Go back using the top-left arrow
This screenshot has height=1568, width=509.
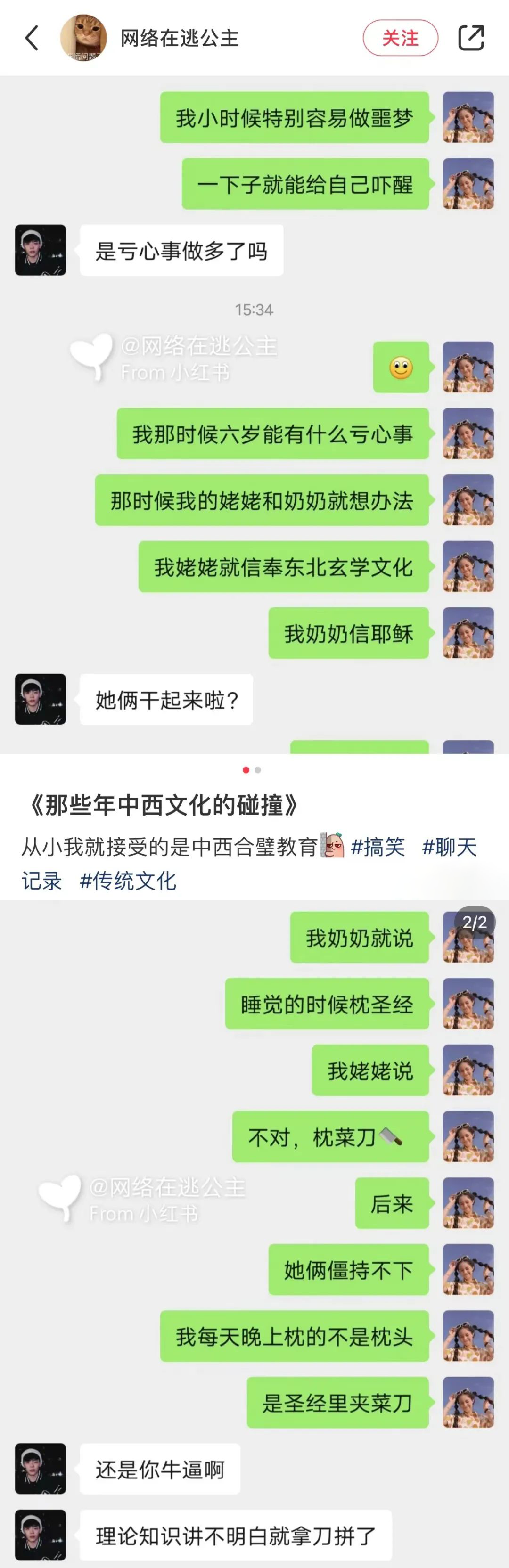32,38
